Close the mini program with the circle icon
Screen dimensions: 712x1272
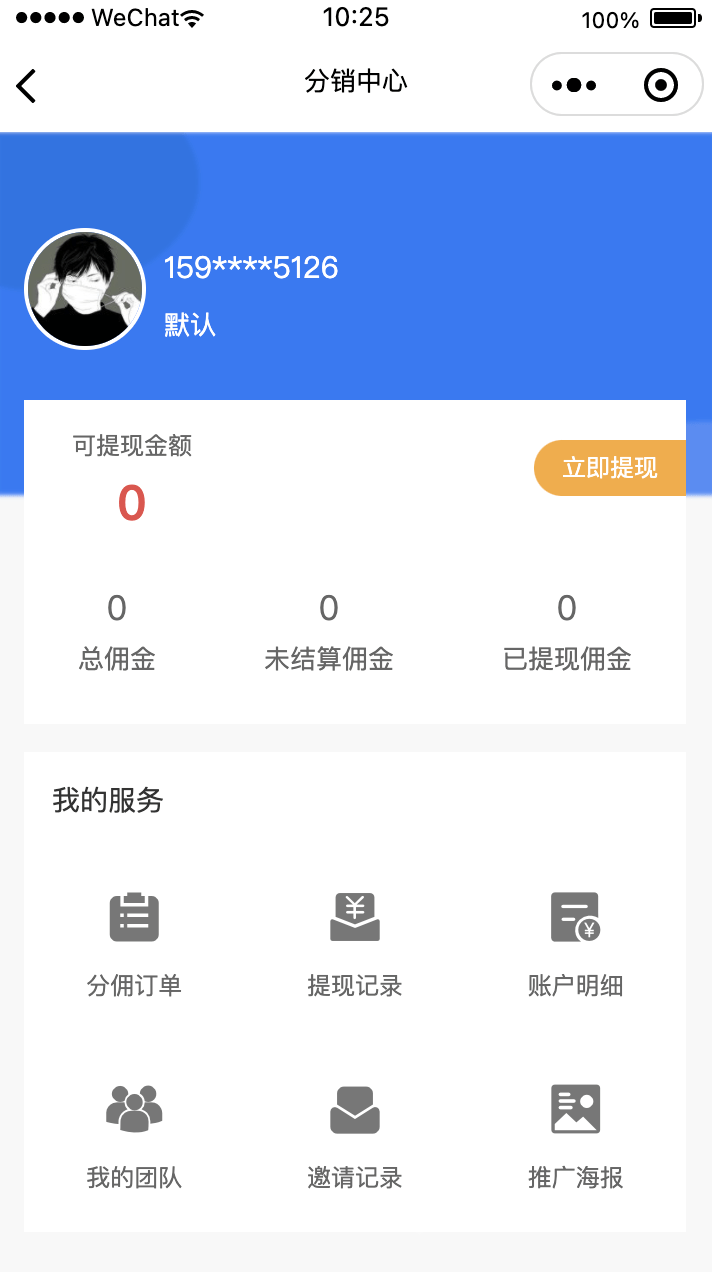pyautogui.click(x=660, y=86)
